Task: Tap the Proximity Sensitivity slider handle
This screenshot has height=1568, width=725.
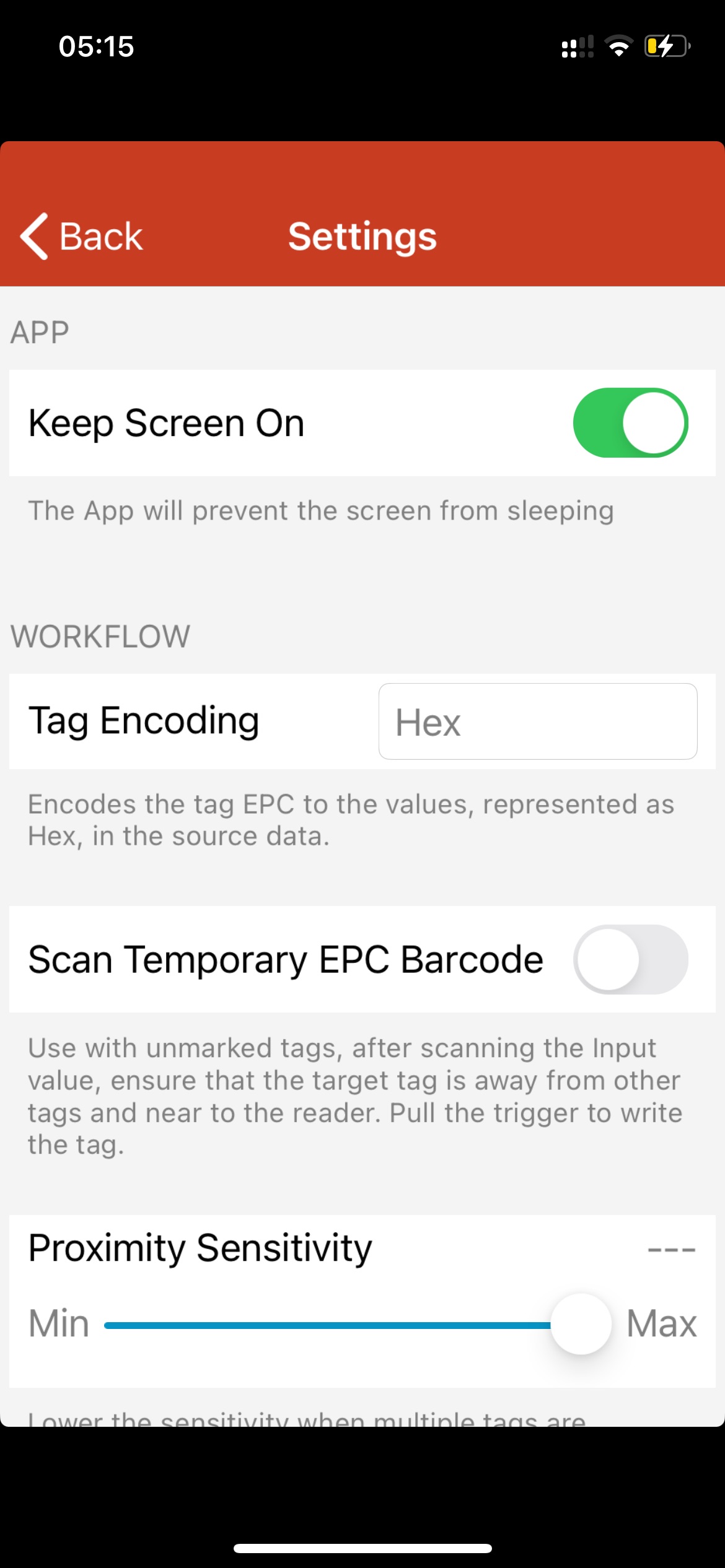Action: coord(581,1324)
